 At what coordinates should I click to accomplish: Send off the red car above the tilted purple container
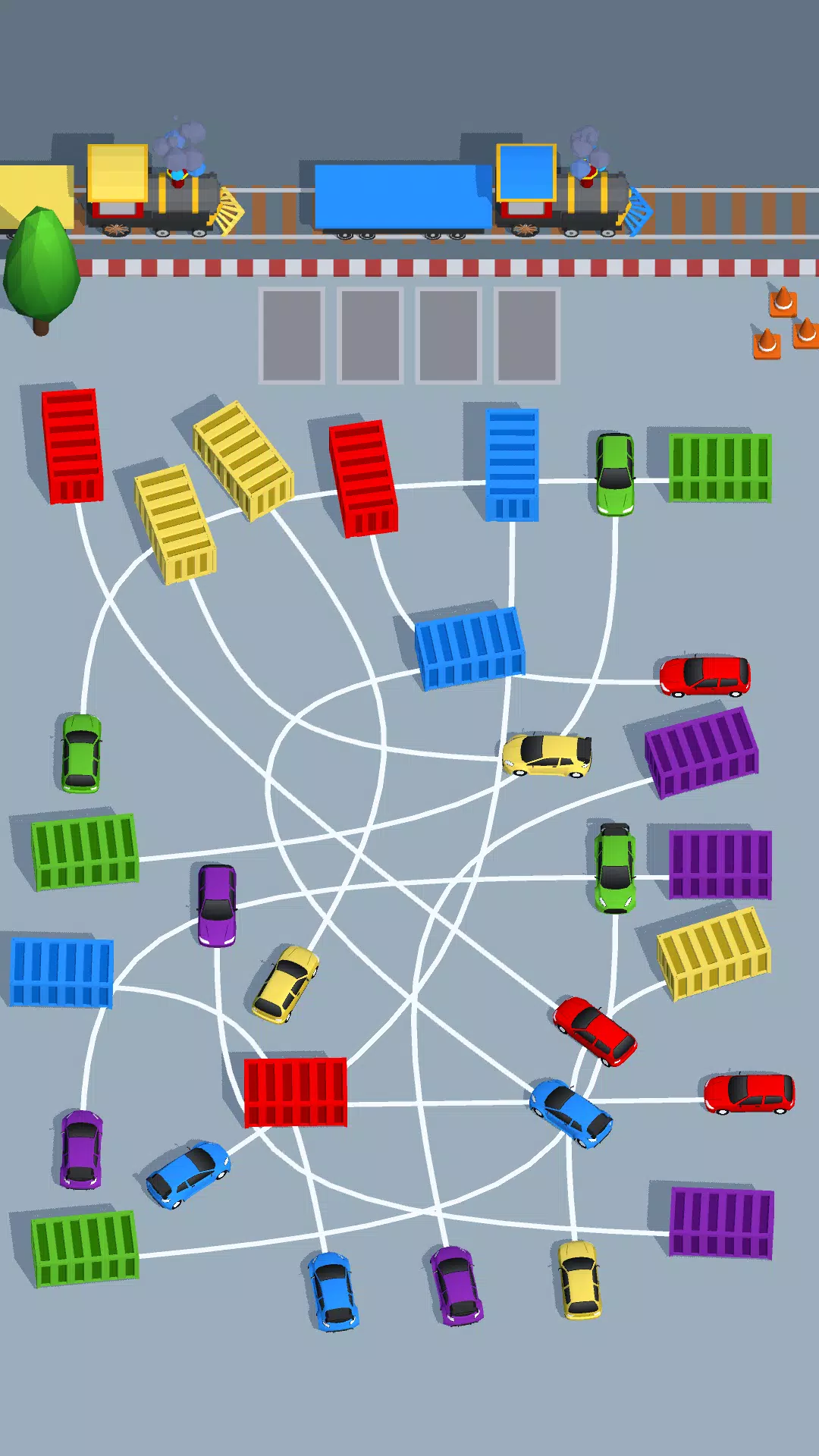[704, 676]
